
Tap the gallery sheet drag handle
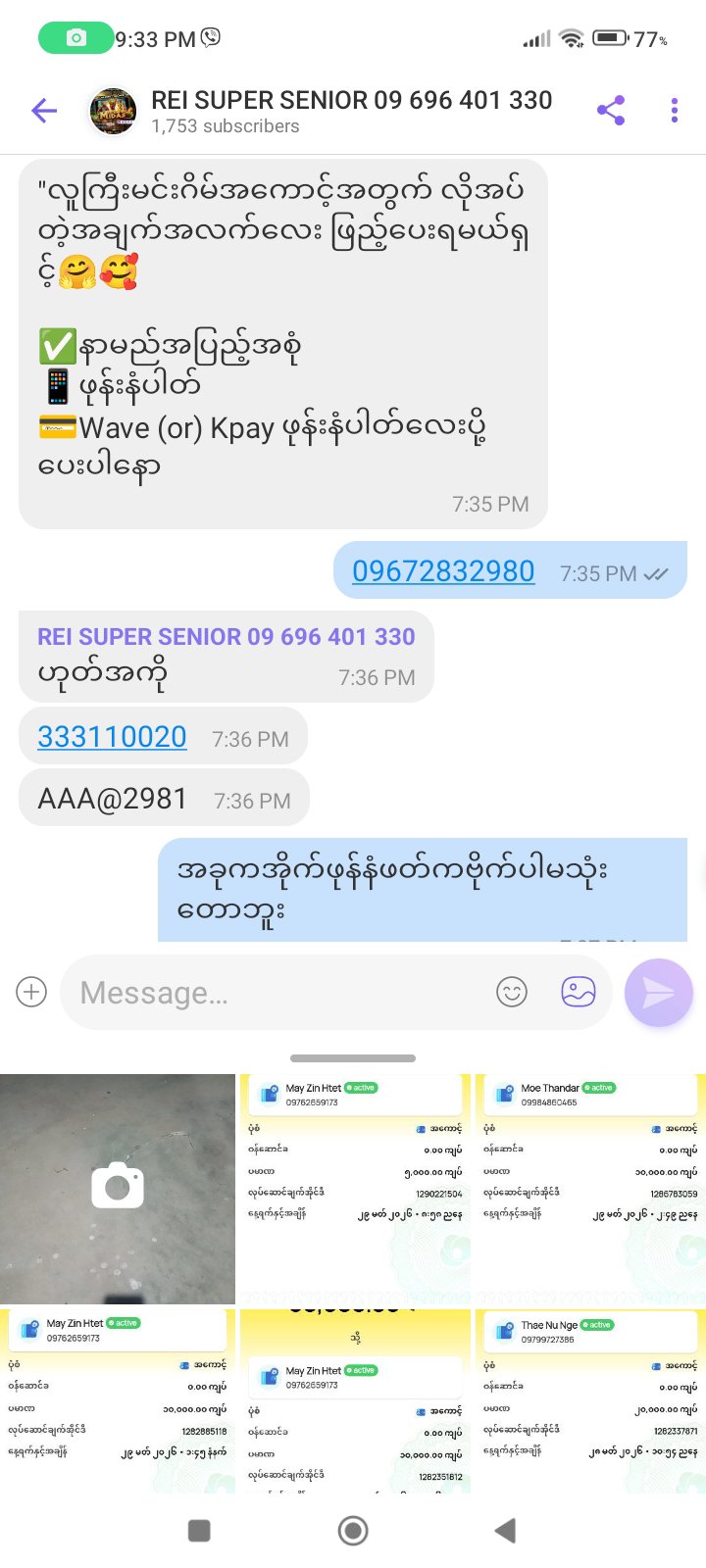[x=353, y=1058]
